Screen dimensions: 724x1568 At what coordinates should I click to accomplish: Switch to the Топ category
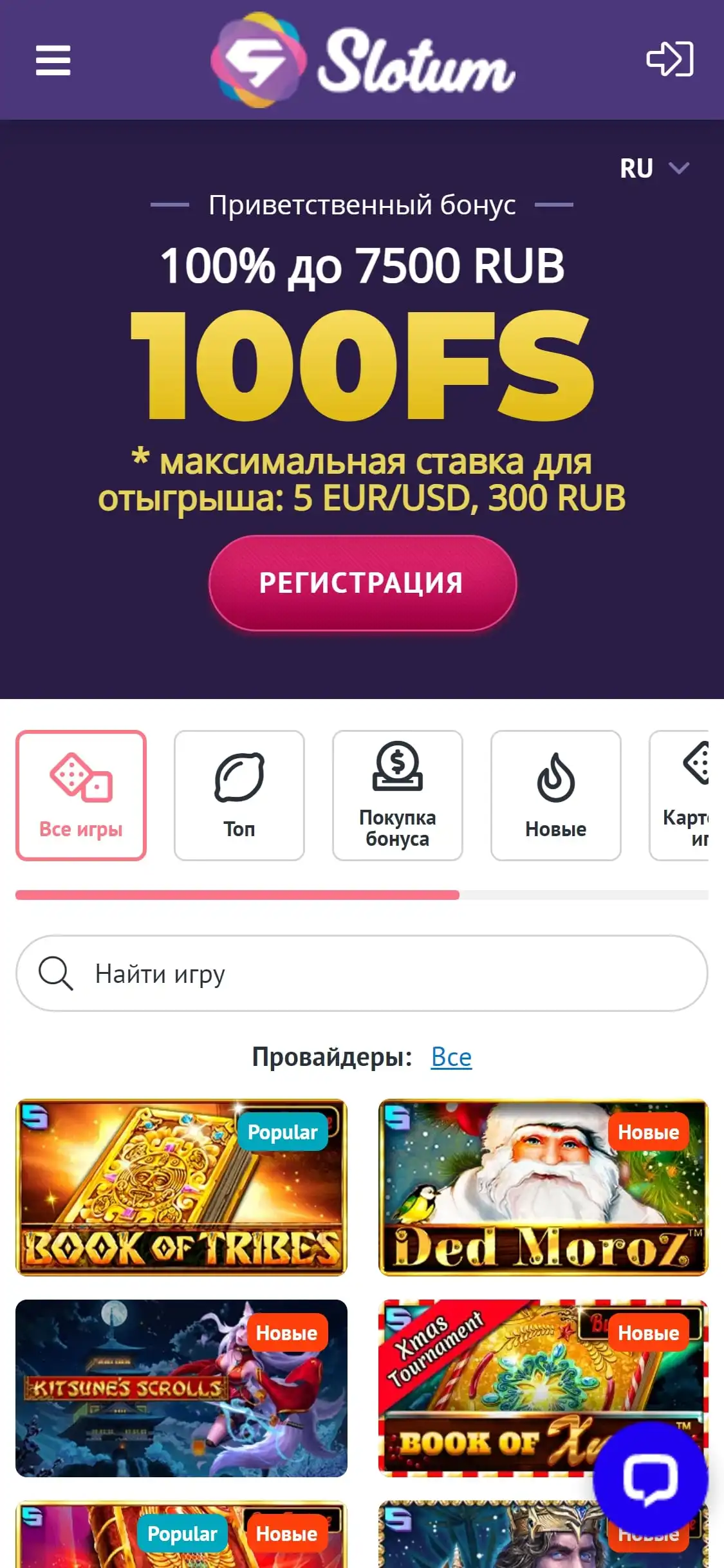click(x=239, y=795)
